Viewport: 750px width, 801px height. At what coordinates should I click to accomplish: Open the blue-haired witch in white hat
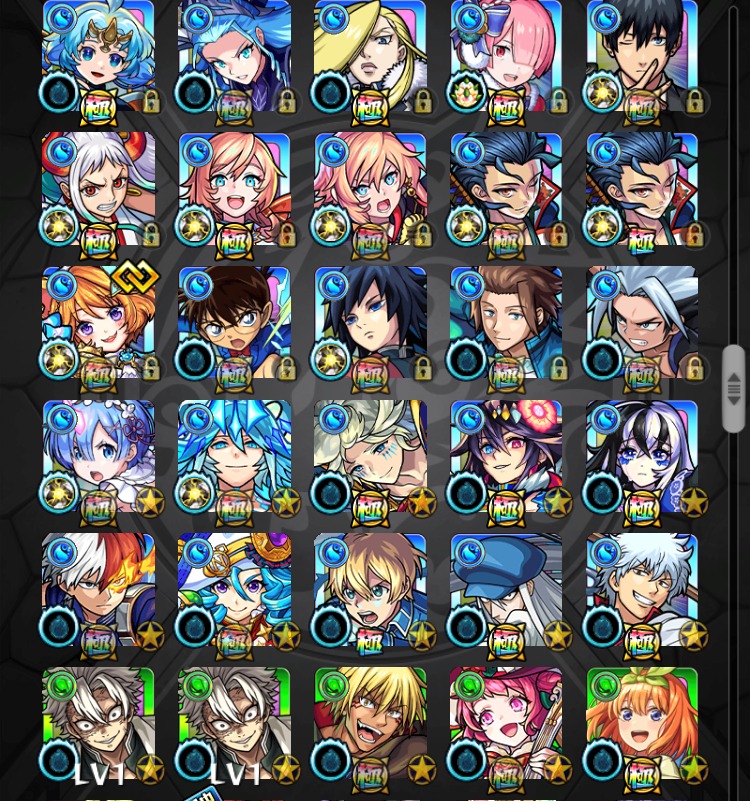[x=234, y=590]
